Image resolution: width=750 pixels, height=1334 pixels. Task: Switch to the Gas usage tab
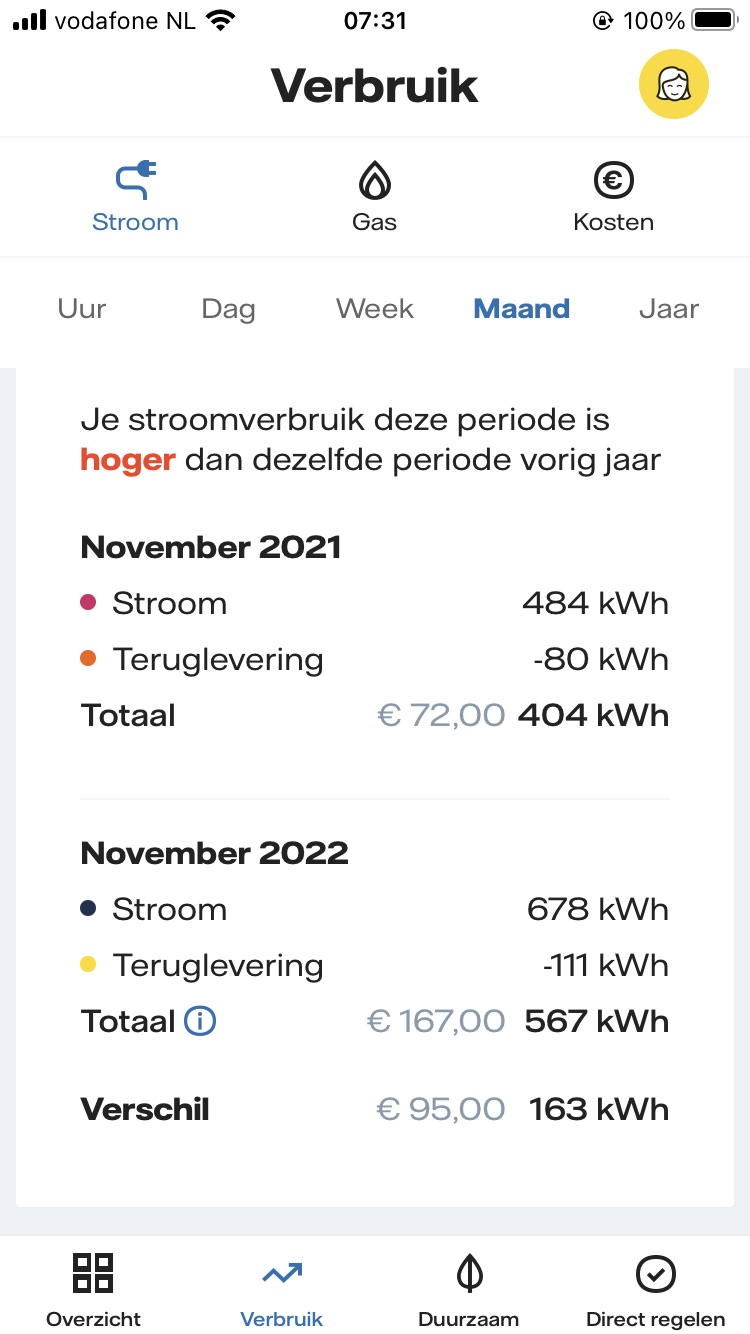point(374,197)
